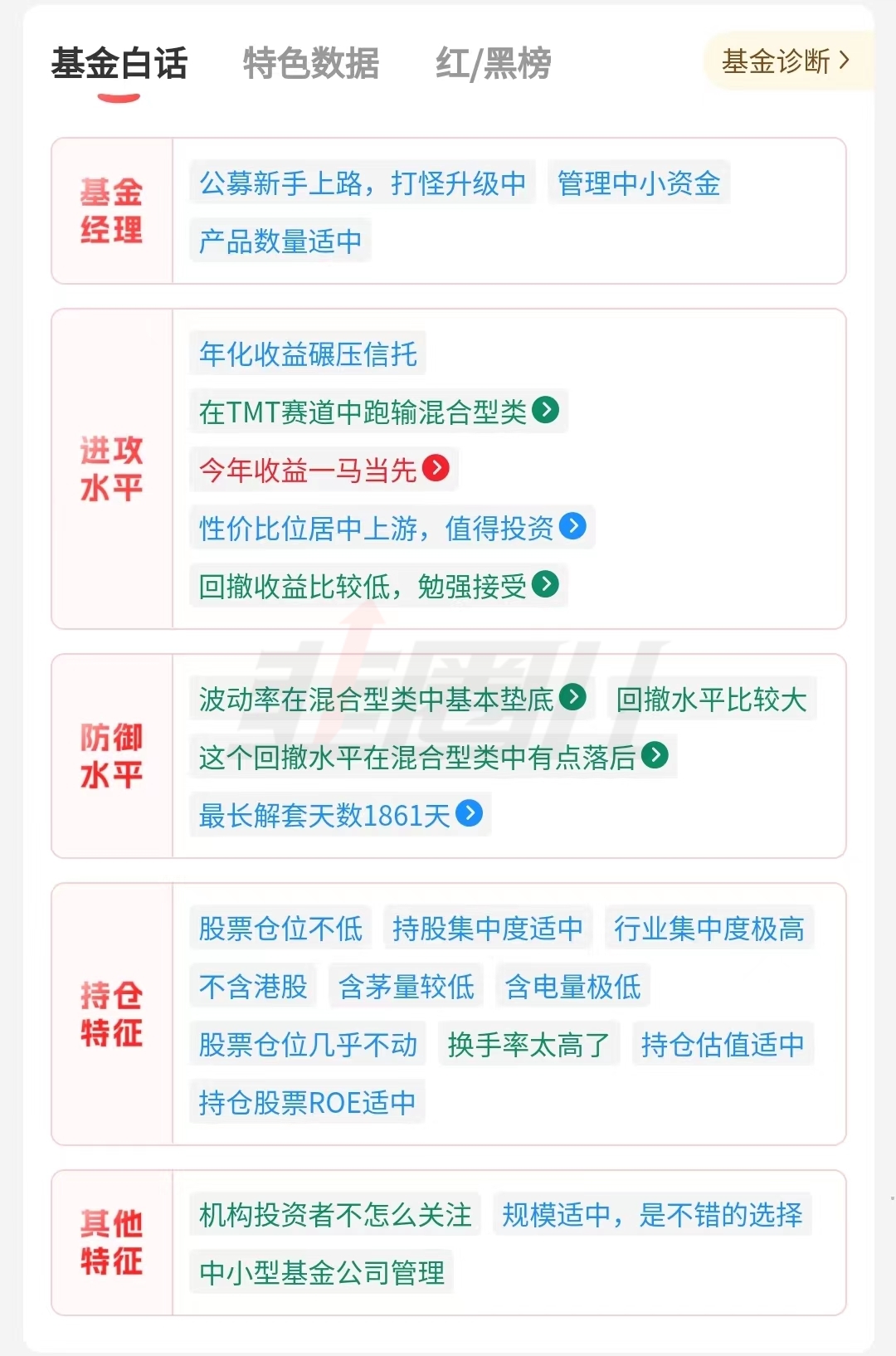Click arrow beside 这个回撤水平在混合型类中有点落后
Screen dimensions: 896x1356
tap(656, 756)
